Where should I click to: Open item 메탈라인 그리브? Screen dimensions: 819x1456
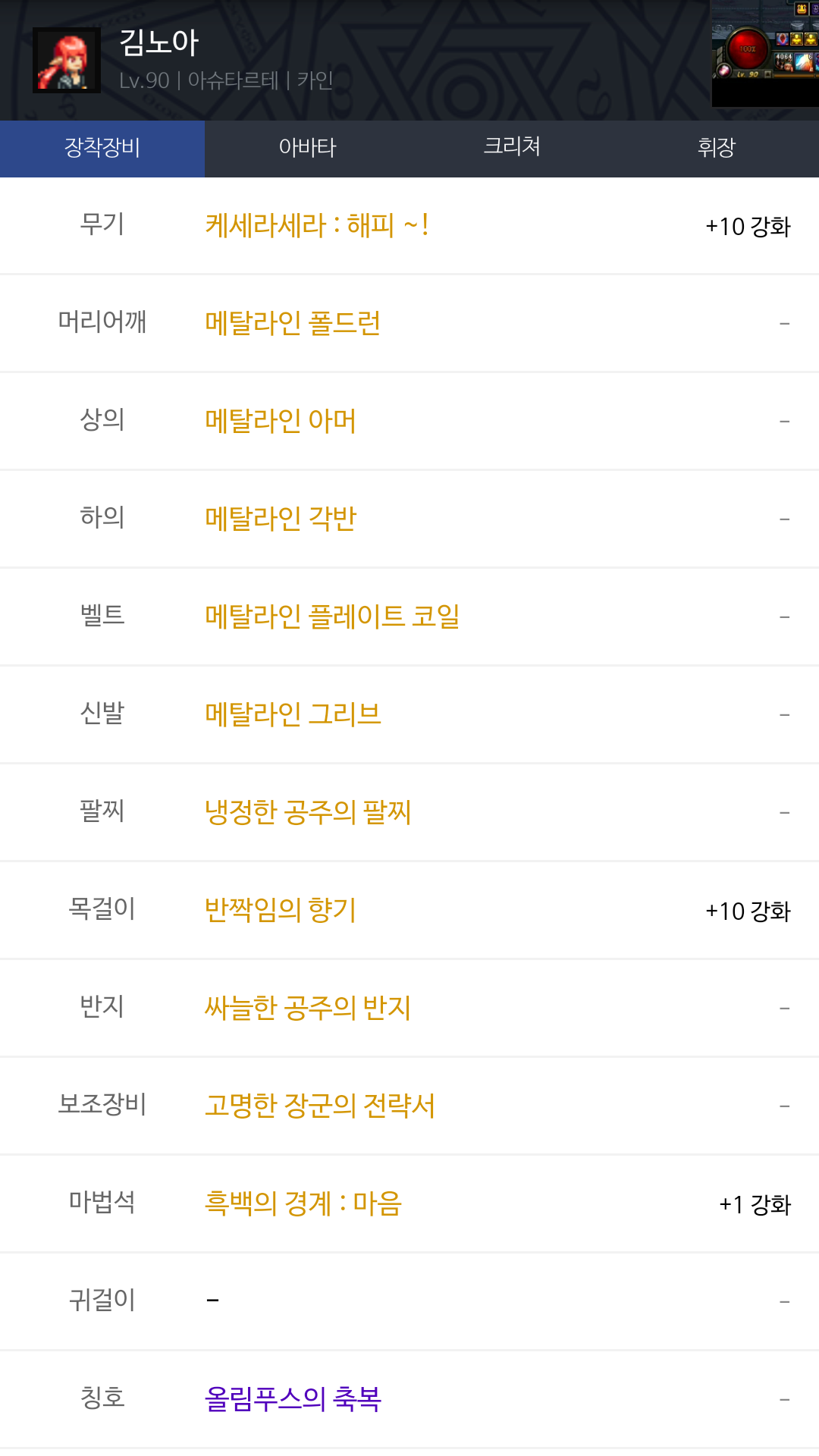click(x=293, y=715)
